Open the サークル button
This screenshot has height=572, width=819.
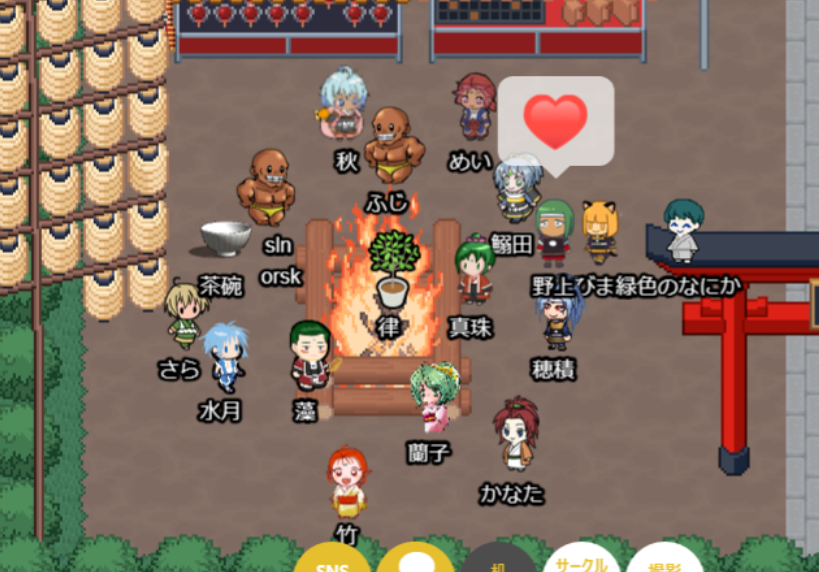(583, 560)
